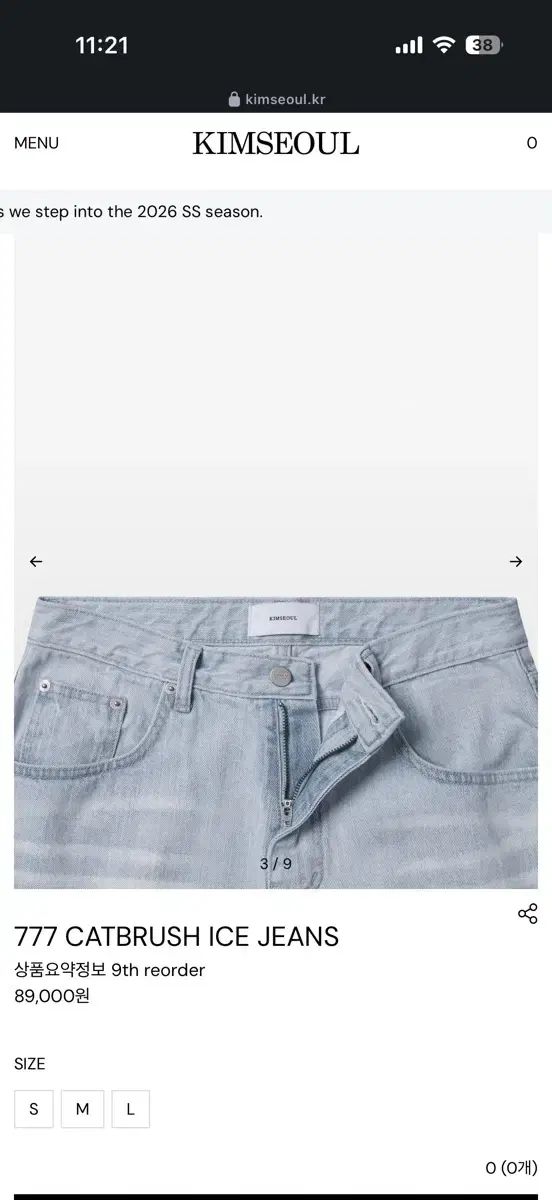Show the next product image
This screenshot has height=1200, width=552.
tap(516, 562)
